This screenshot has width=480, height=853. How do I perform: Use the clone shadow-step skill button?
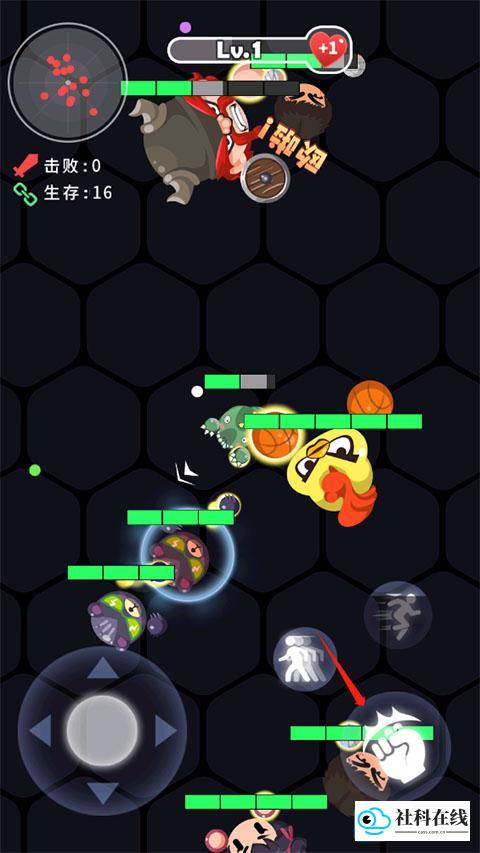(305, 659)
